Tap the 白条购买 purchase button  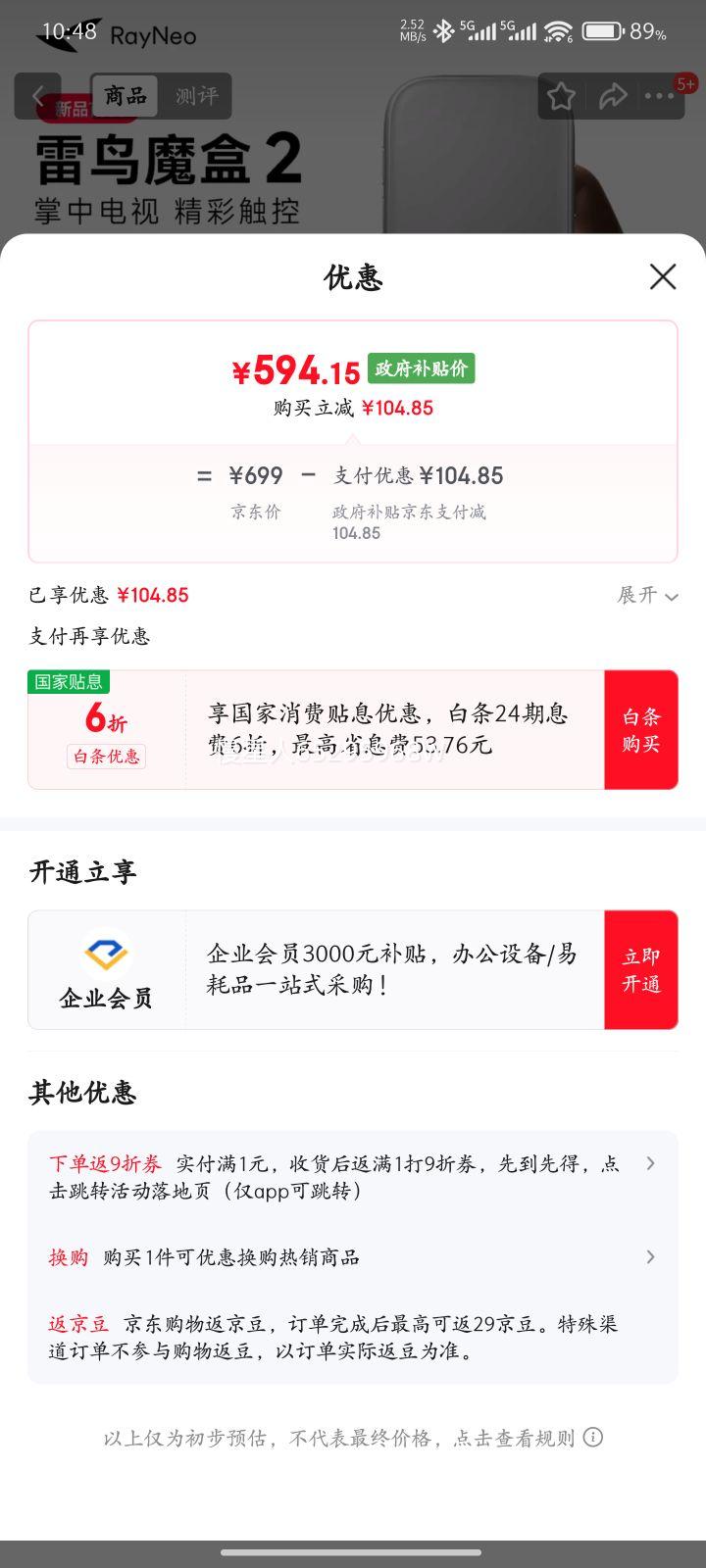(x=641, y=729)
